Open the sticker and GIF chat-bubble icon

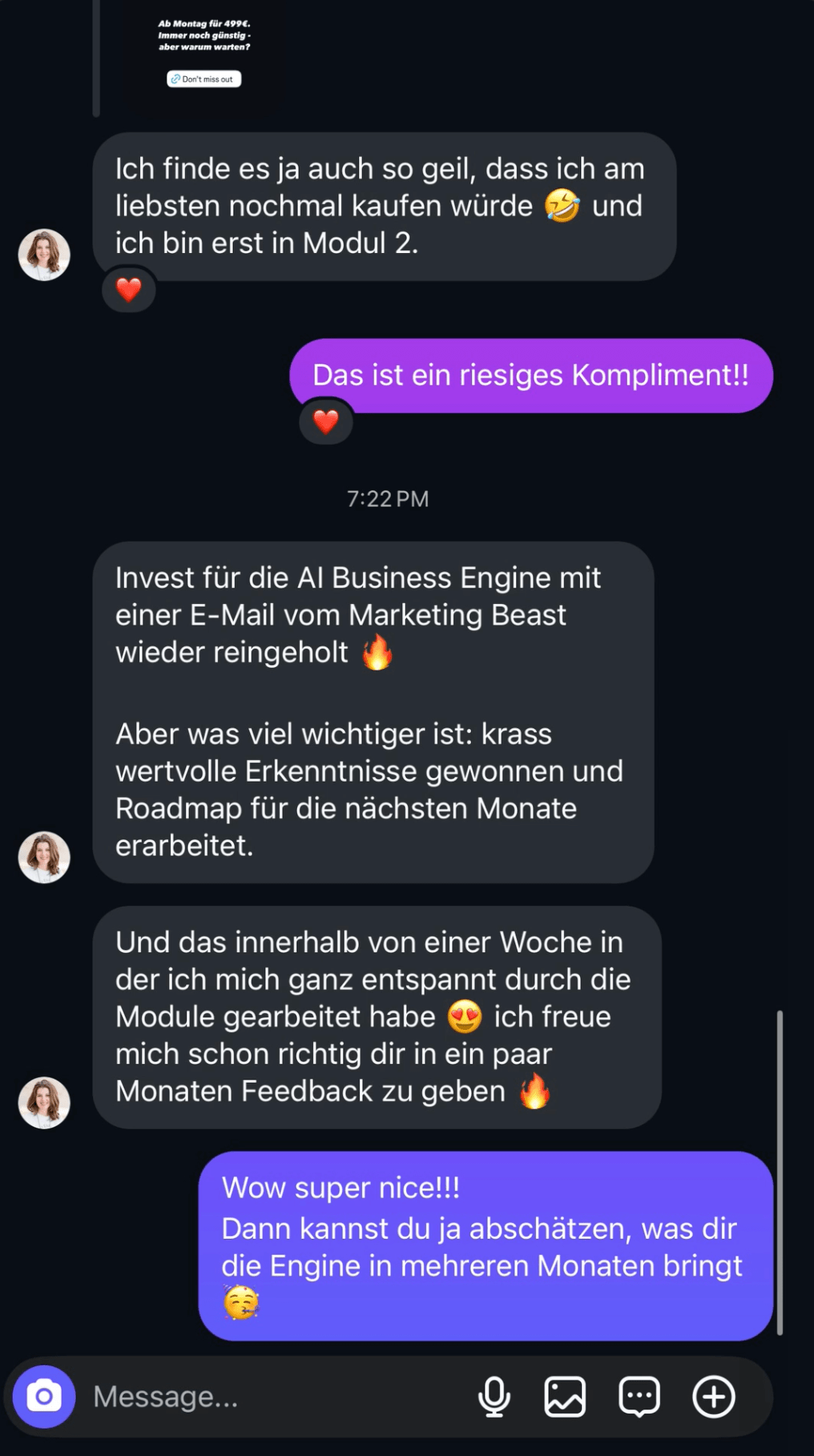click(639, 1396)
